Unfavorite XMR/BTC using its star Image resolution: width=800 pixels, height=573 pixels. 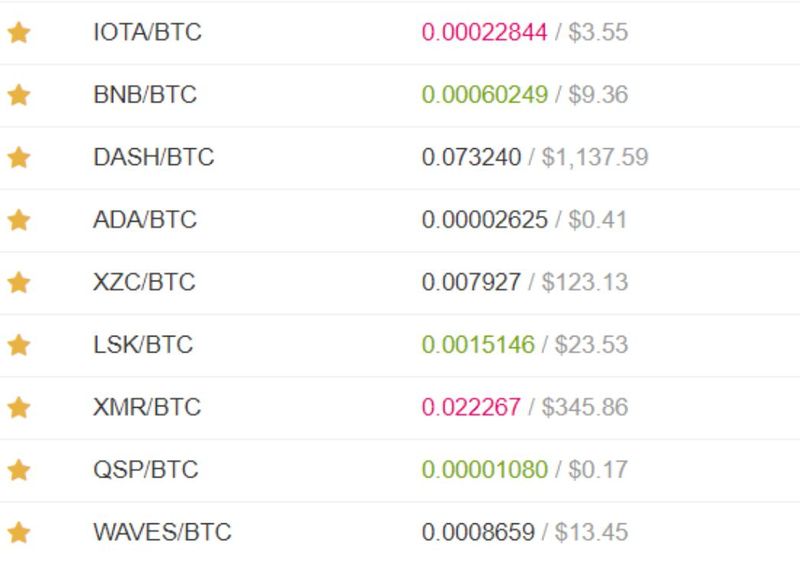(x=19, y=408)
